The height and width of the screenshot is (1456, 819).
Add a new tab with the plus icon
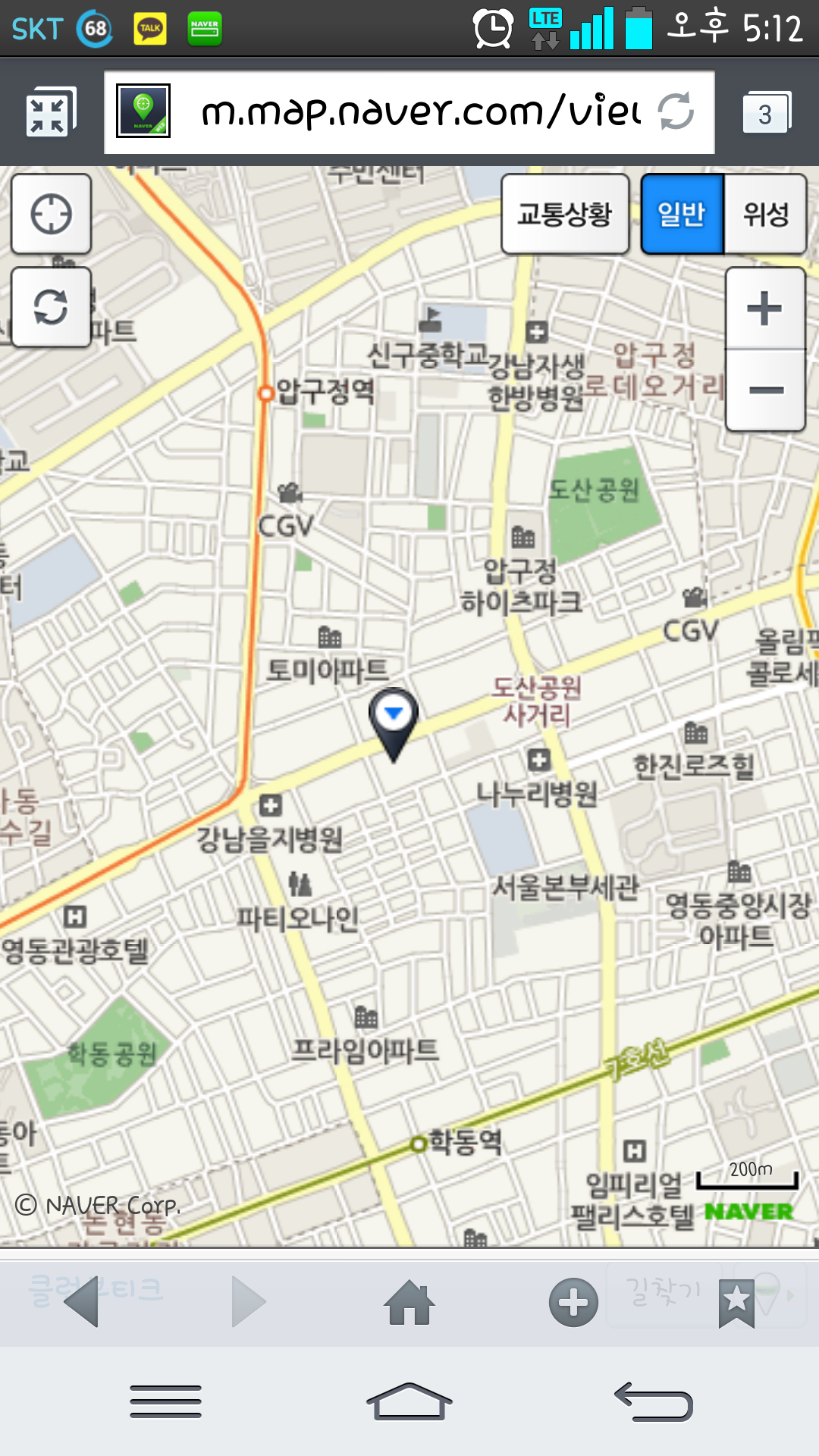click(x=573, y=1301)
